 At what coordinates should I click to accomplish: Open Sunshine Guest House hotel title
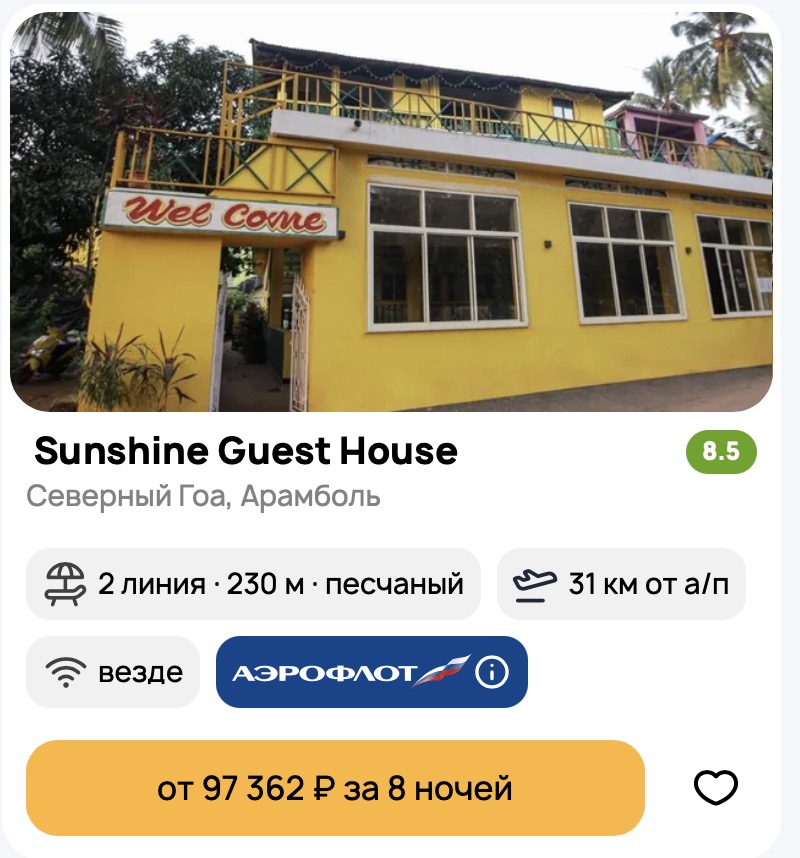click(x=246, y=452)
